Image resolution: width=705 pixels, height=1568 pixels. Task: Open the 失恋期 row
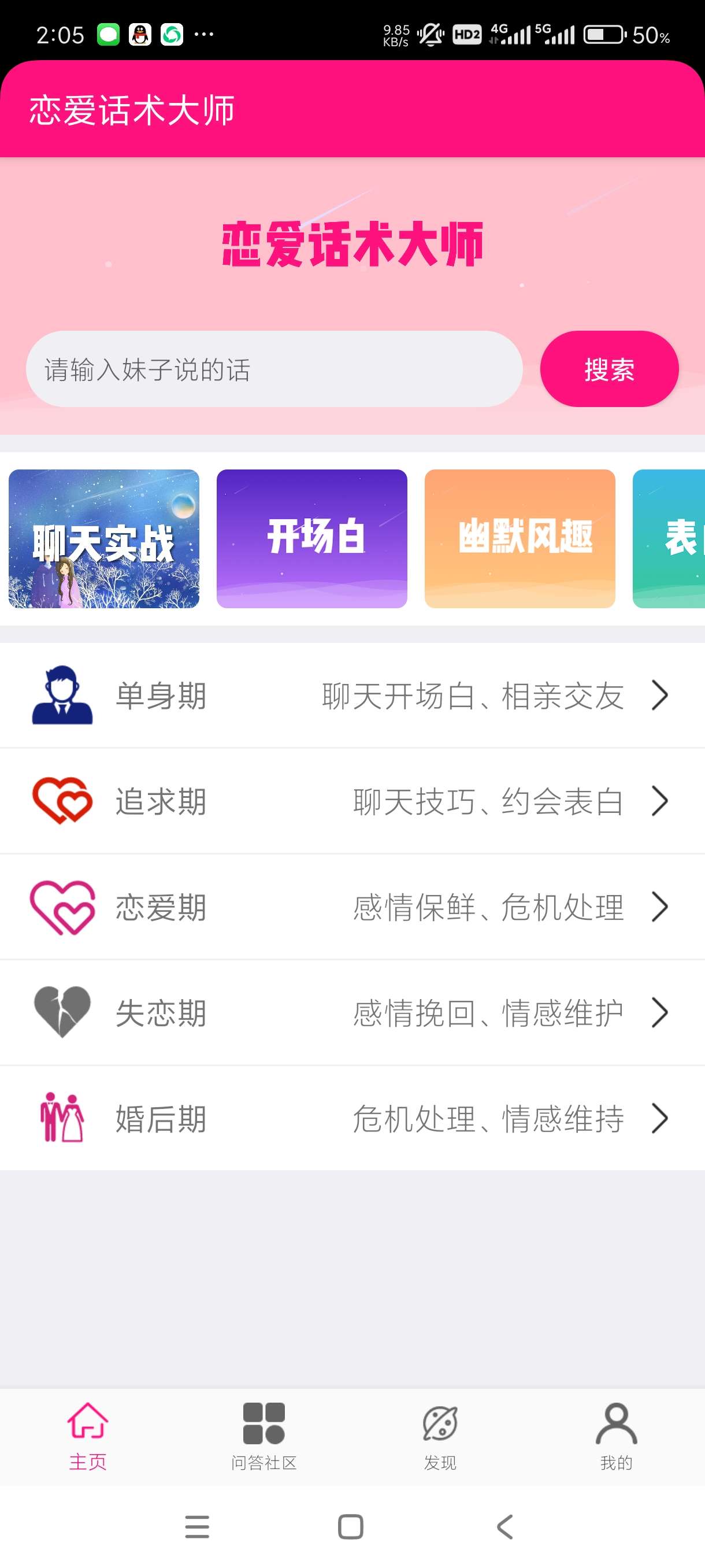click(x=352, y=1013)
